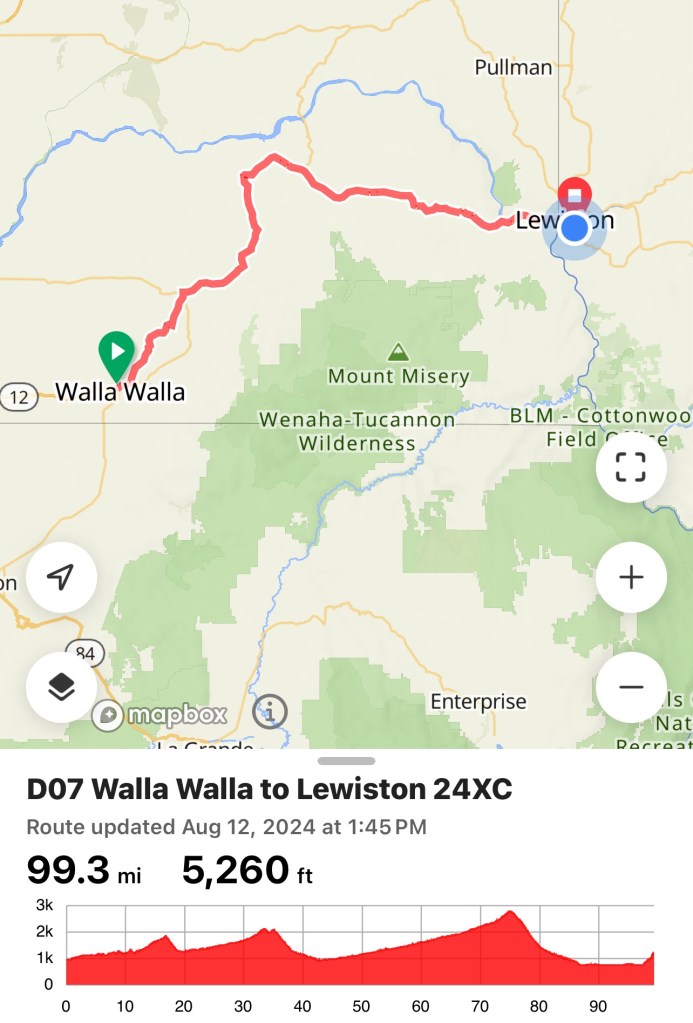The image size is (693, 1023).
Task: Zoom out of the route map
Action: 631,687
